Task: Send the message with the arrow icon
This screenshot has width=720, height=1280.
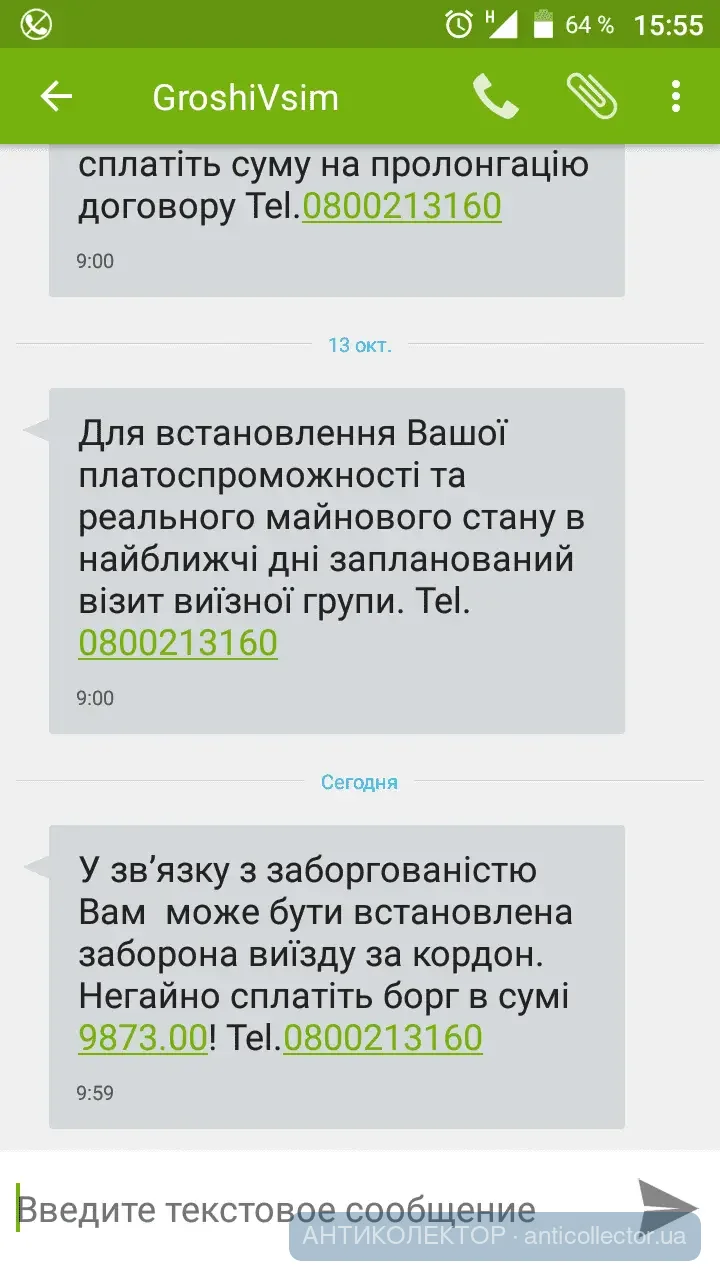Action: (x=667, y=1204)
